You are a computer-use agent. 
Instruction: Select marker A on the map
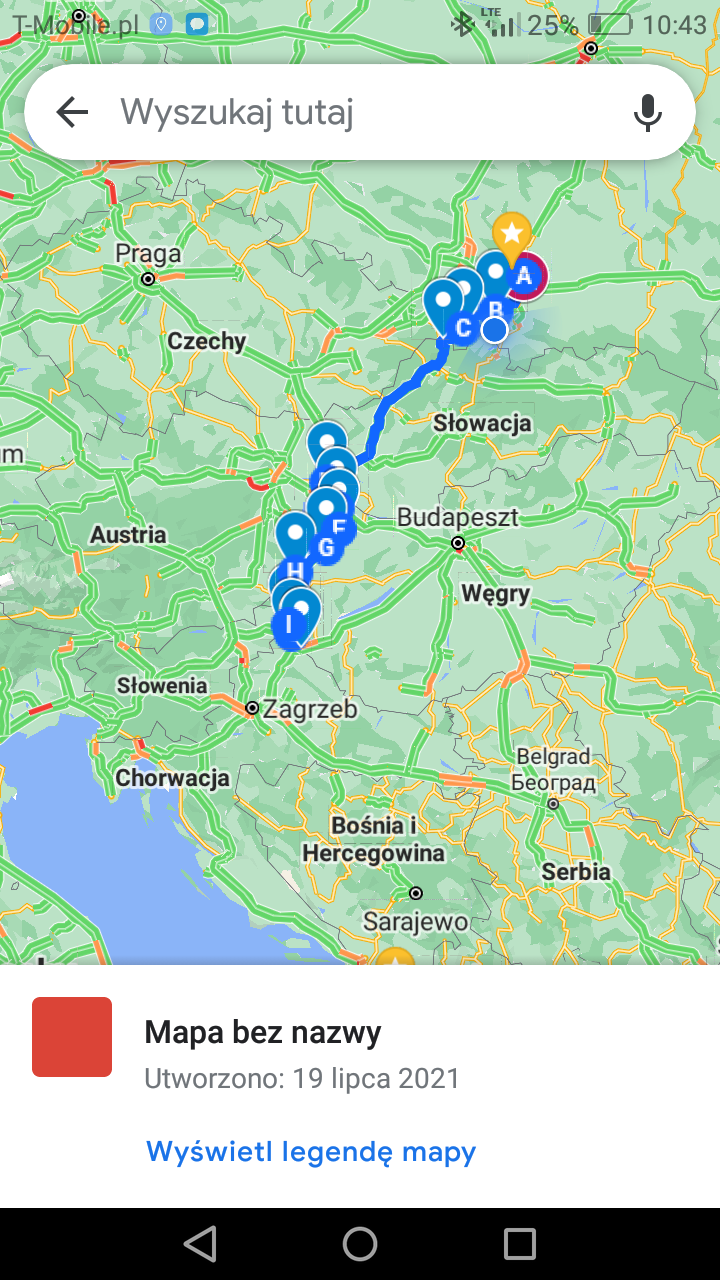pyautogui.click(x=522, y=277)
